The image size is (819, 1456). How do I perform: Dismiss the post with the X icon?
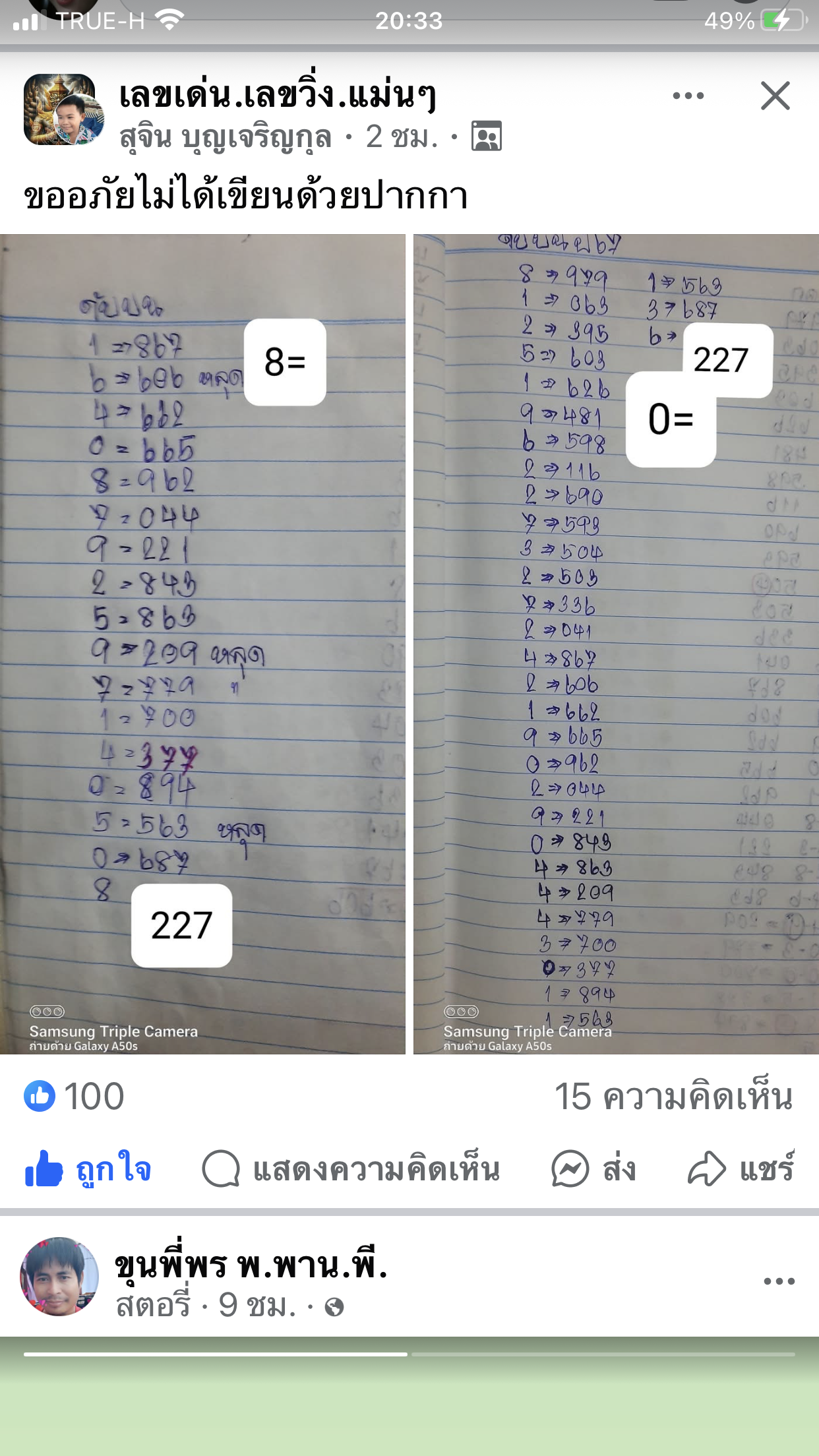[x=775, y=96]
